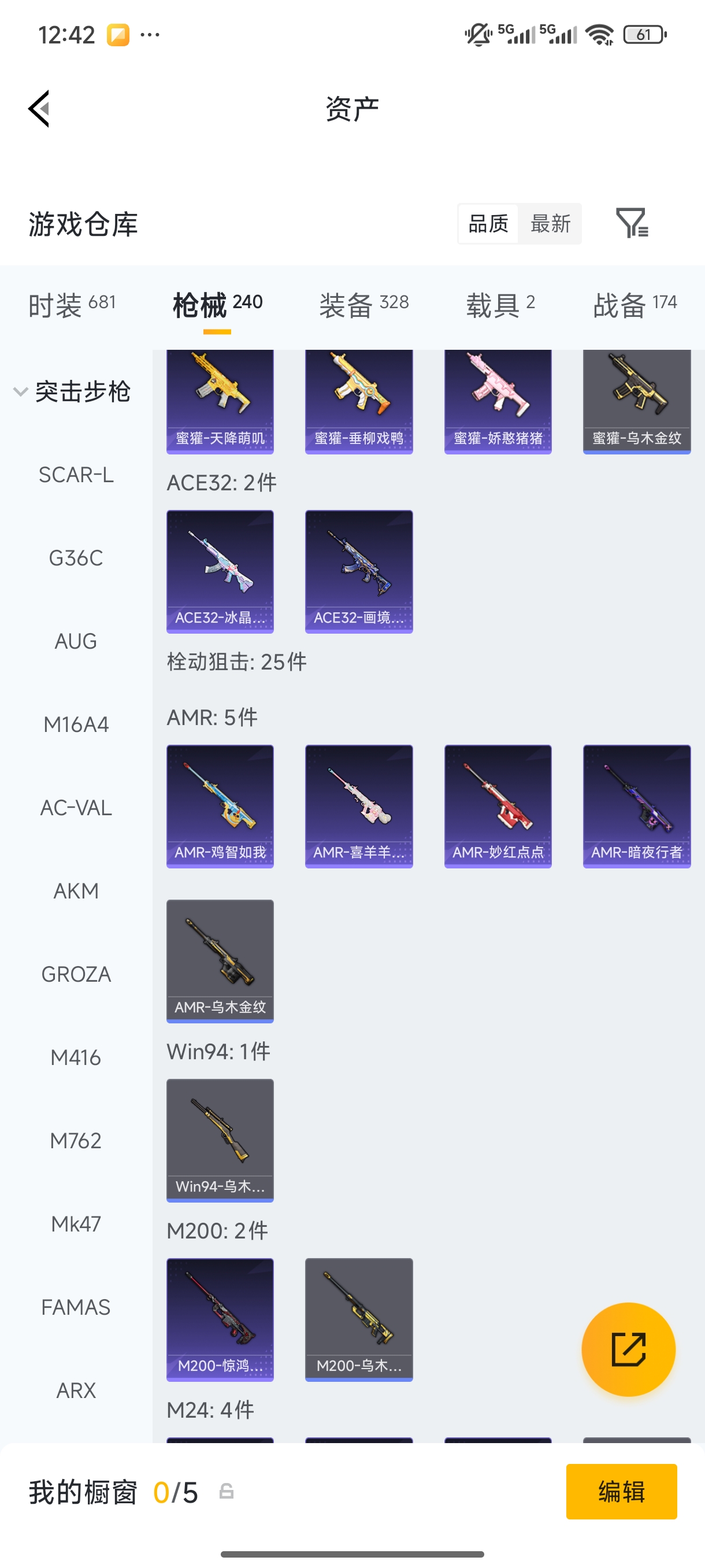The image size is (705, 1568).
Task: Open the 蜜獾-天降萌叽 skin tile
Action: point(220,401)
